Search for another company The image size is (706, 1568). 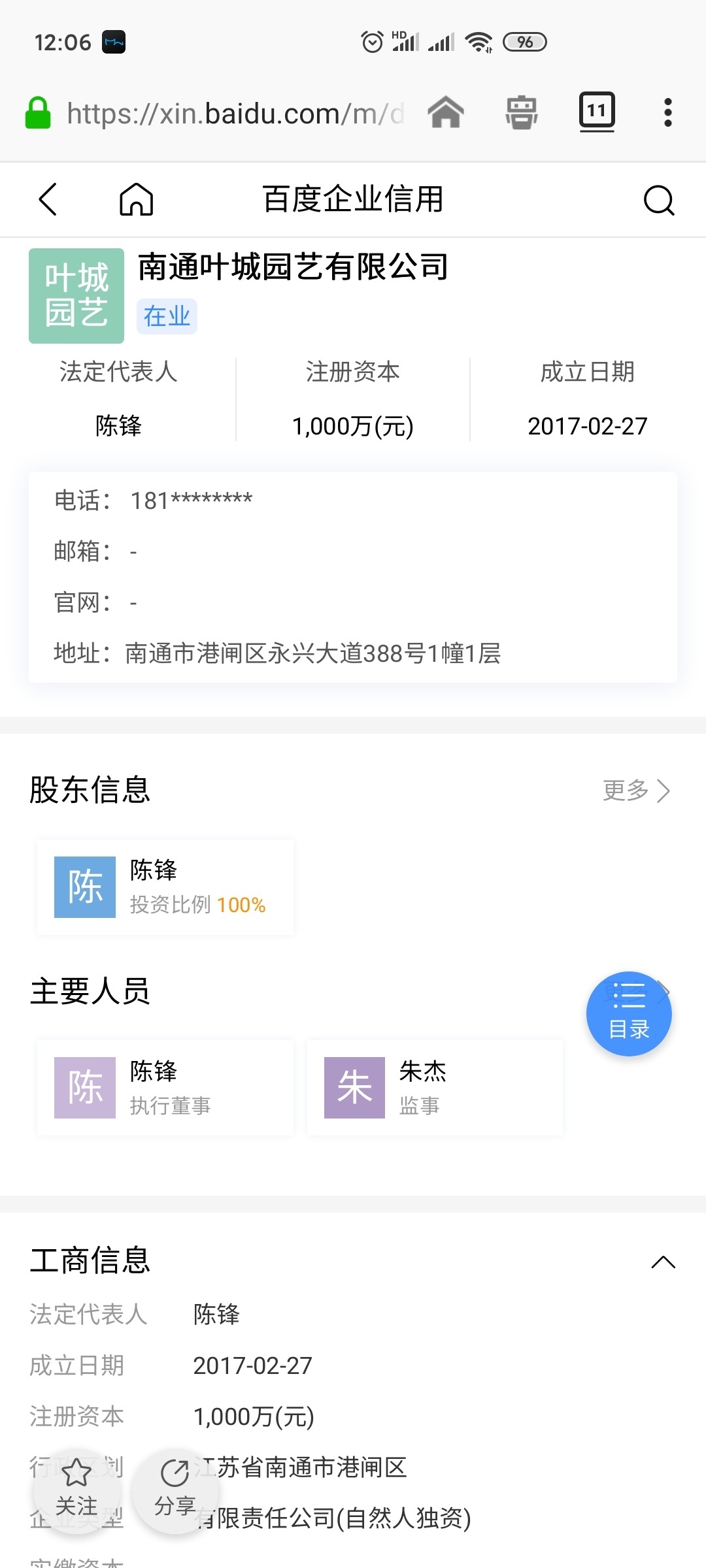click(658, 200)
